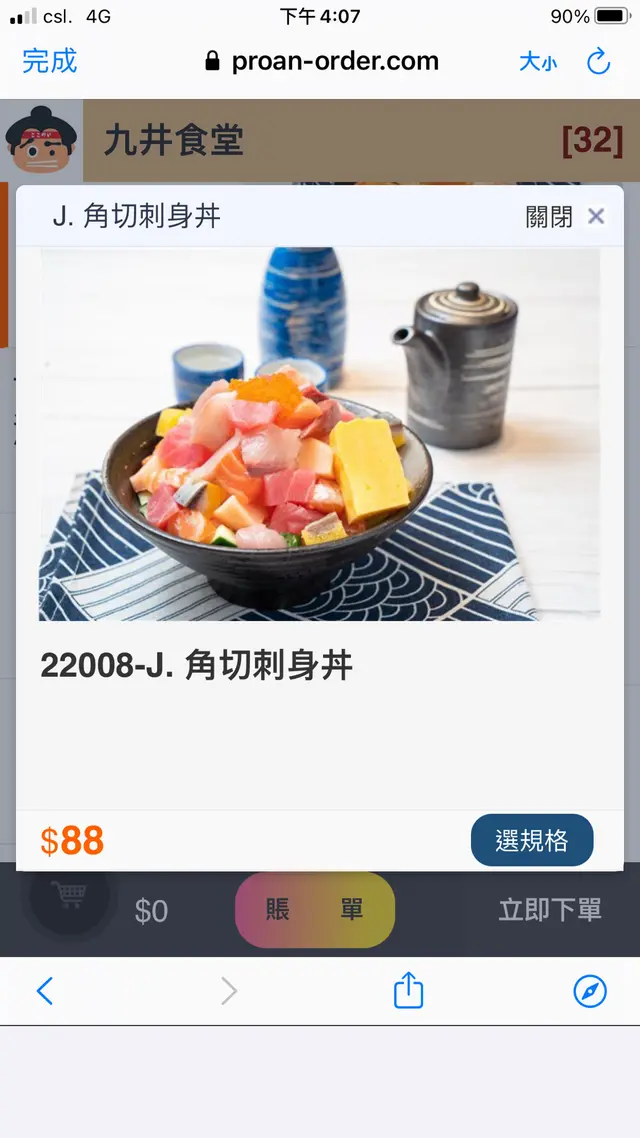The image size is (640, 1138).
Task: View the 賬單 bill
Action: click(x=315, y=910)
